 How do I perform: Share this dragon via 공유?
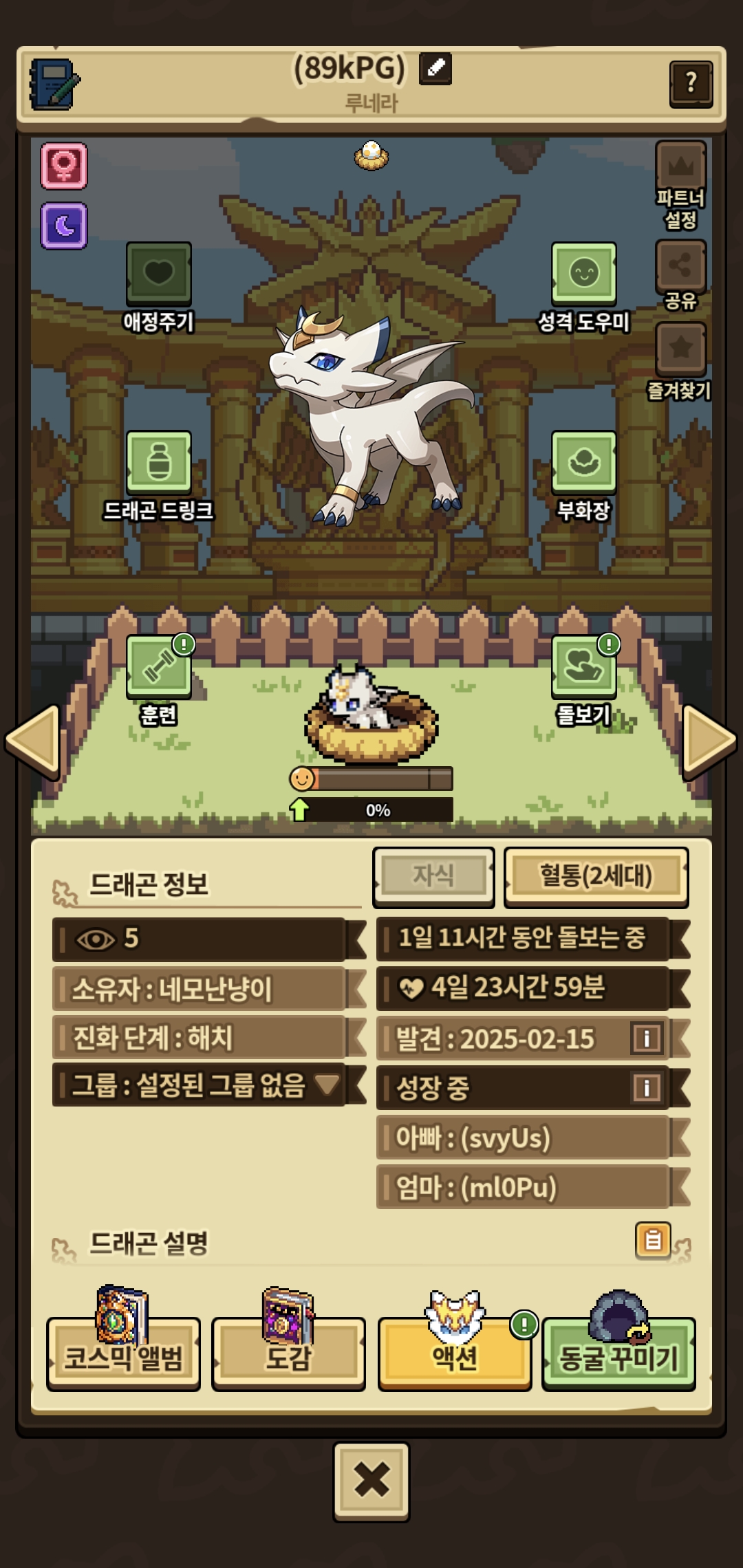pos(680,267)
